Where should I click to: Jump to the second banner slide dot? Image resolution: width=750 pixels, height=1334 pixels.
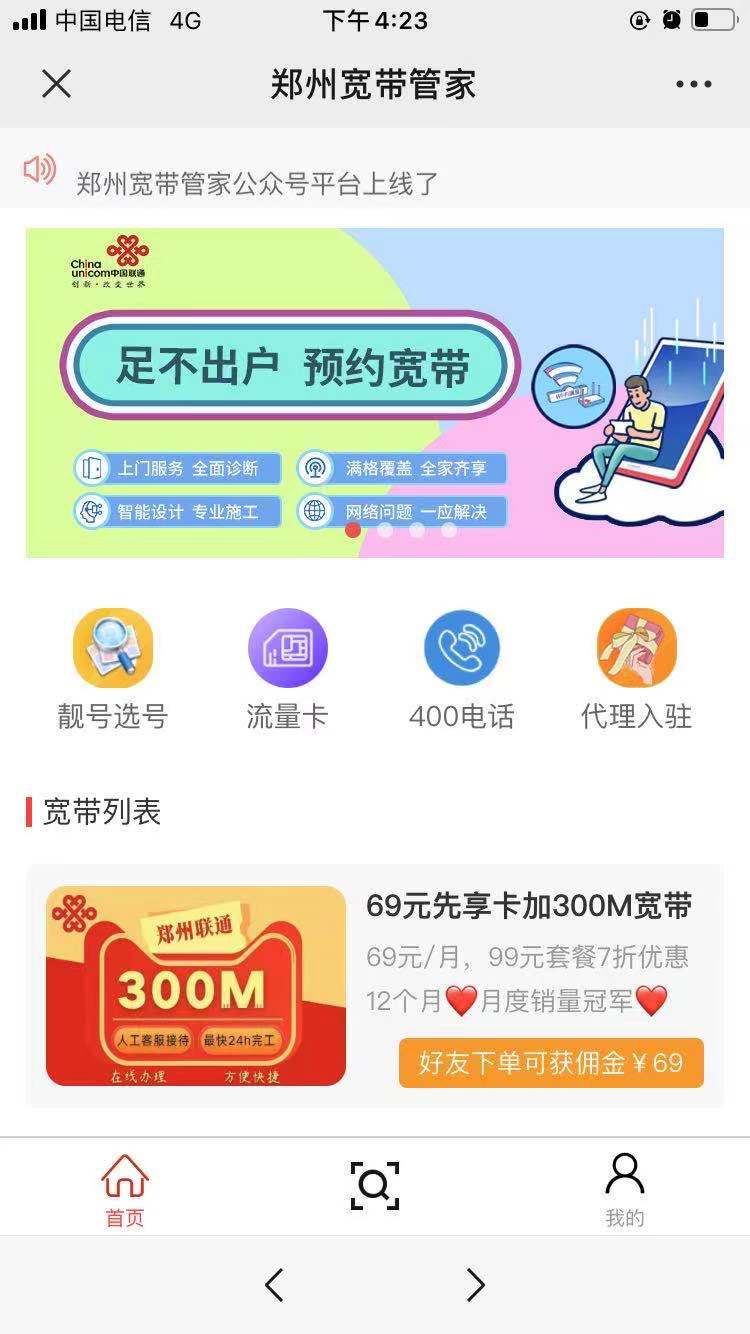click(x=385, y=530)
